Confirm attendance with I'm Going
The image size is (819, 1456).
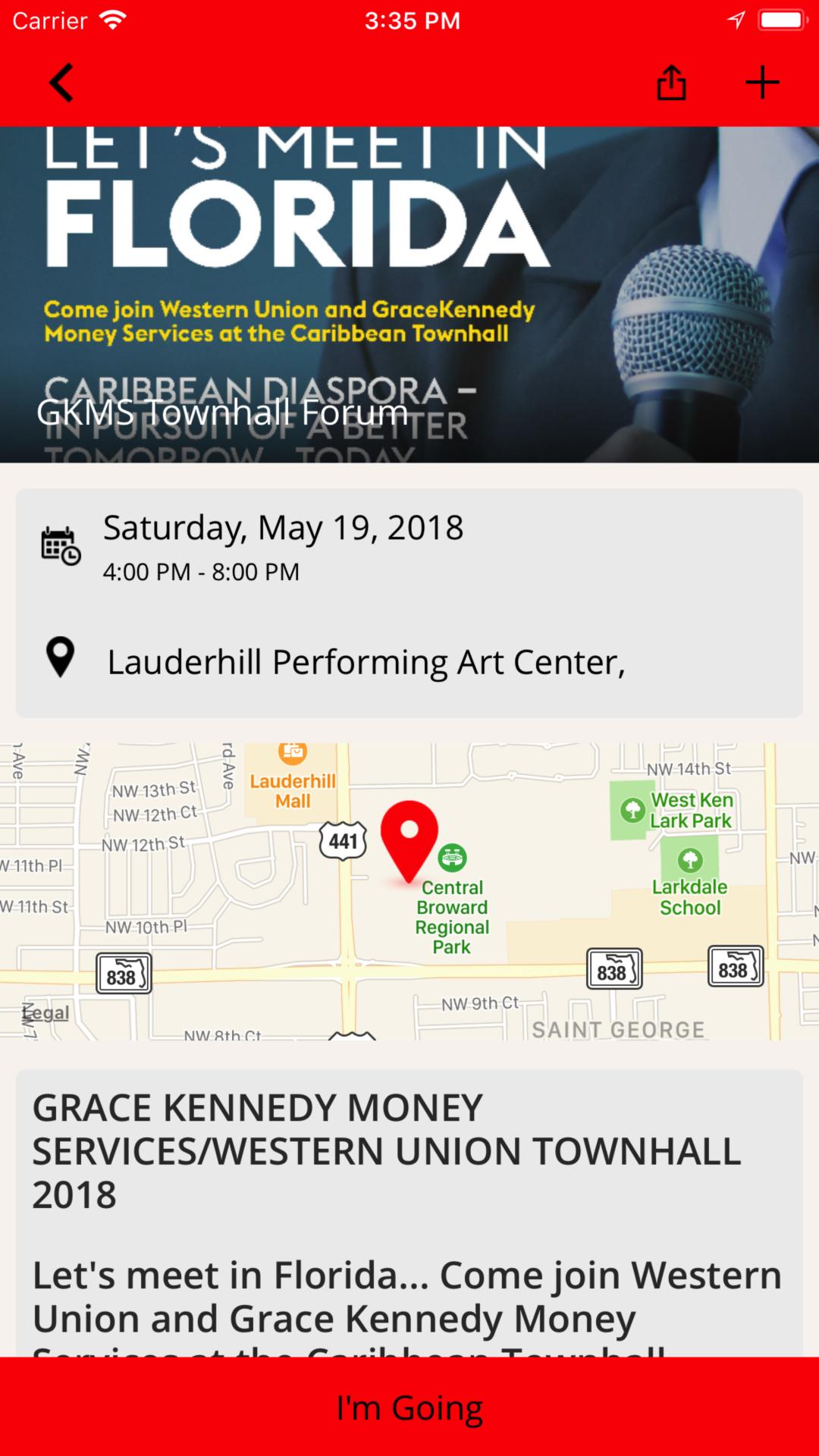(x=409, y=1407)
